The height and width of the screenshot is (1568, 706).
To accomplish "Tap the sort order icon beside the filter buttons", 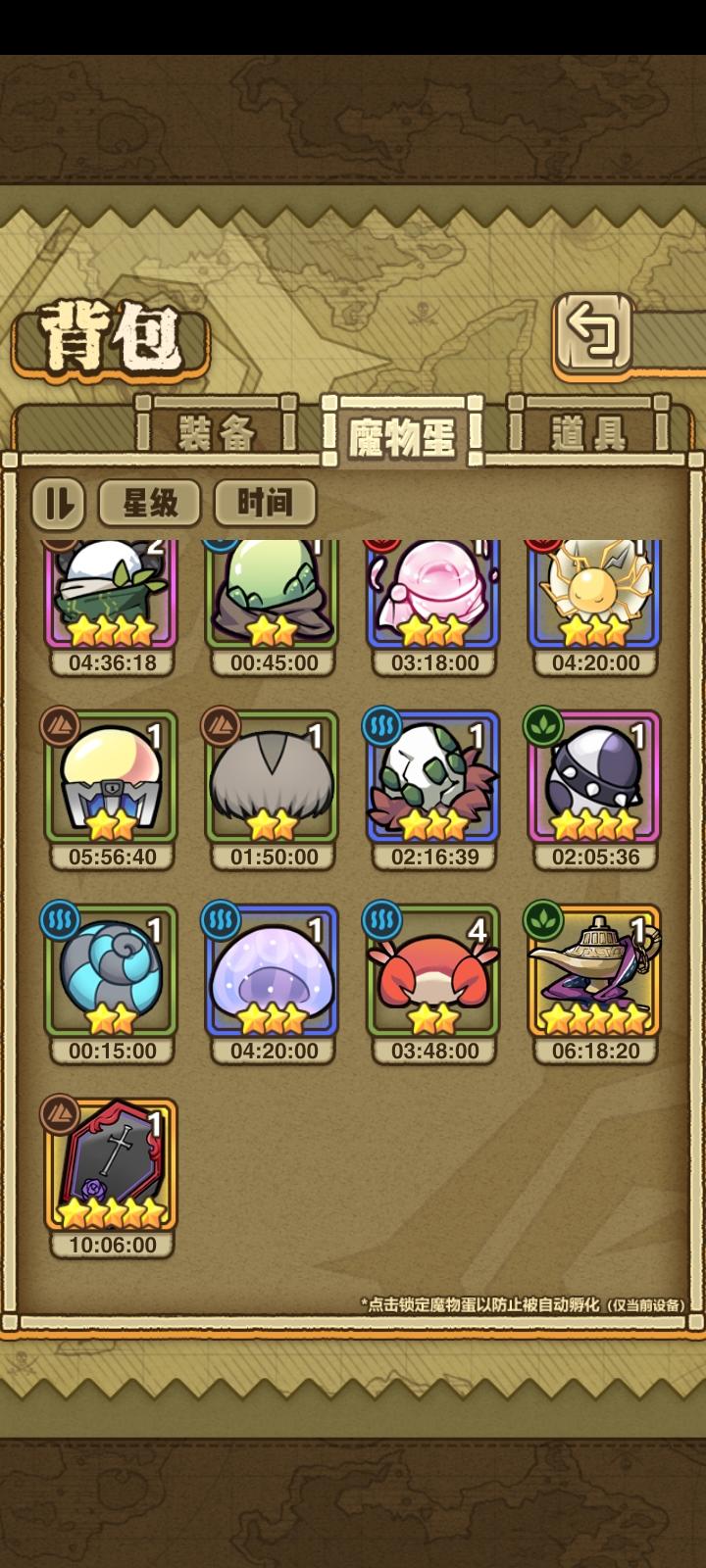I will [x=61, y=503].
